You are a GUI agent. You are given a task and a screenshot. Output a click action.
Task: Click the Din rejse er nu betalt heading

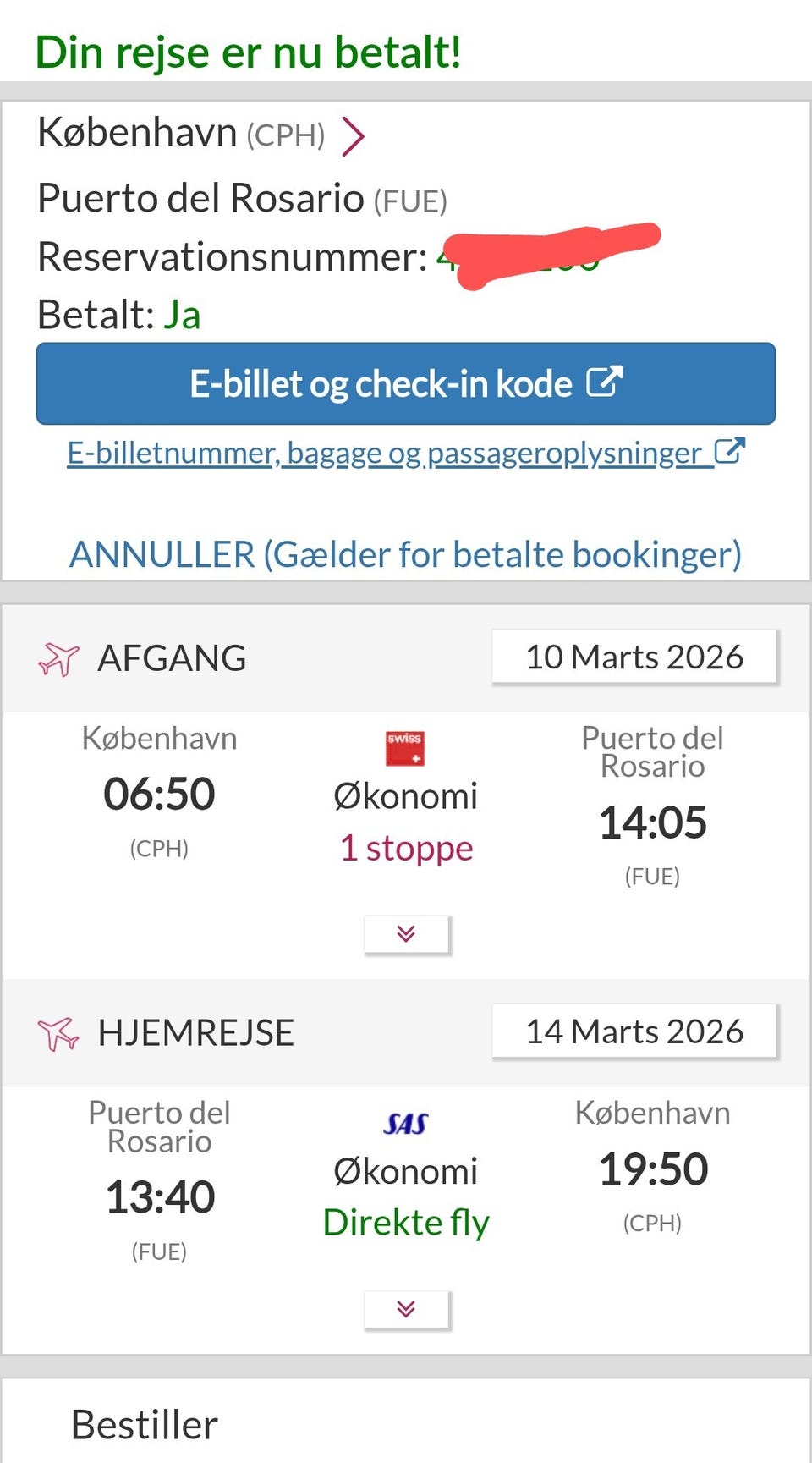coord(249,51)
